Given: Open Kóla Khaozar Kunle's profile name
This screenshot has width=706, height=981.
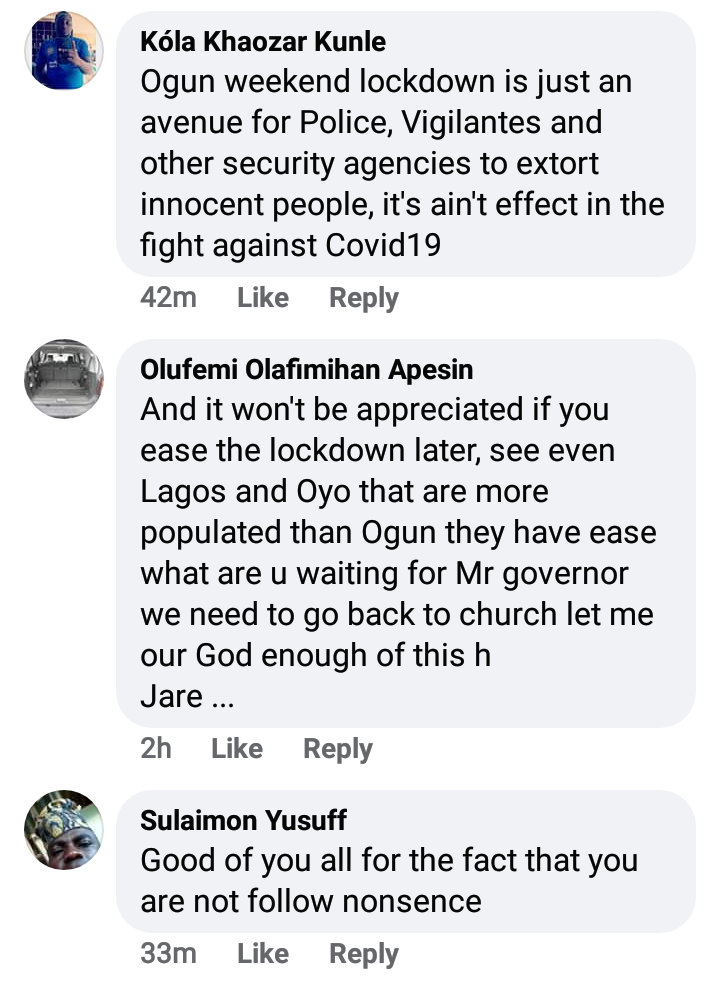Looking at the screenshot, I should point(263,42).
